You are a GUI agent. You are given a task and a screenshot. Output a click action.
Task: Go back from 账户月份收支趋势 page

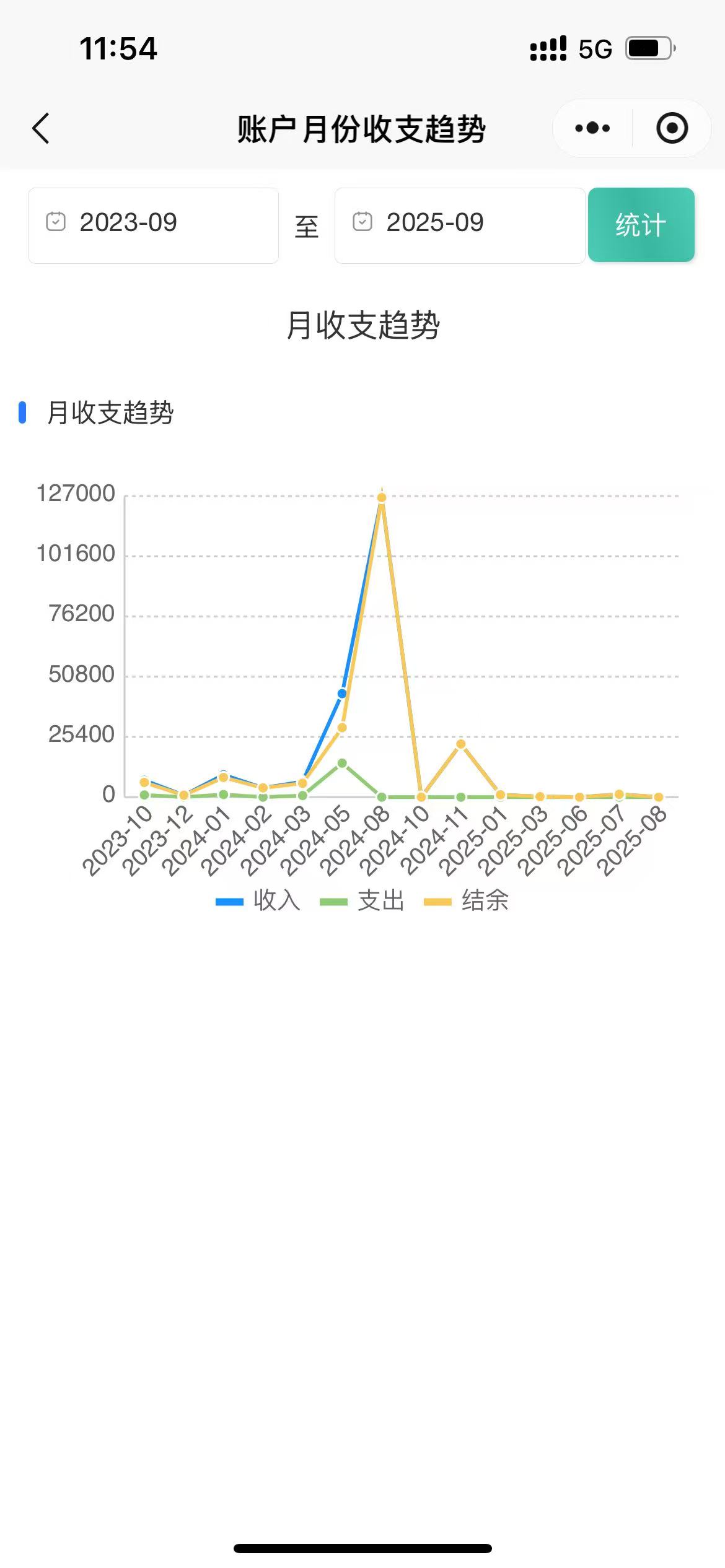(41, 129)
